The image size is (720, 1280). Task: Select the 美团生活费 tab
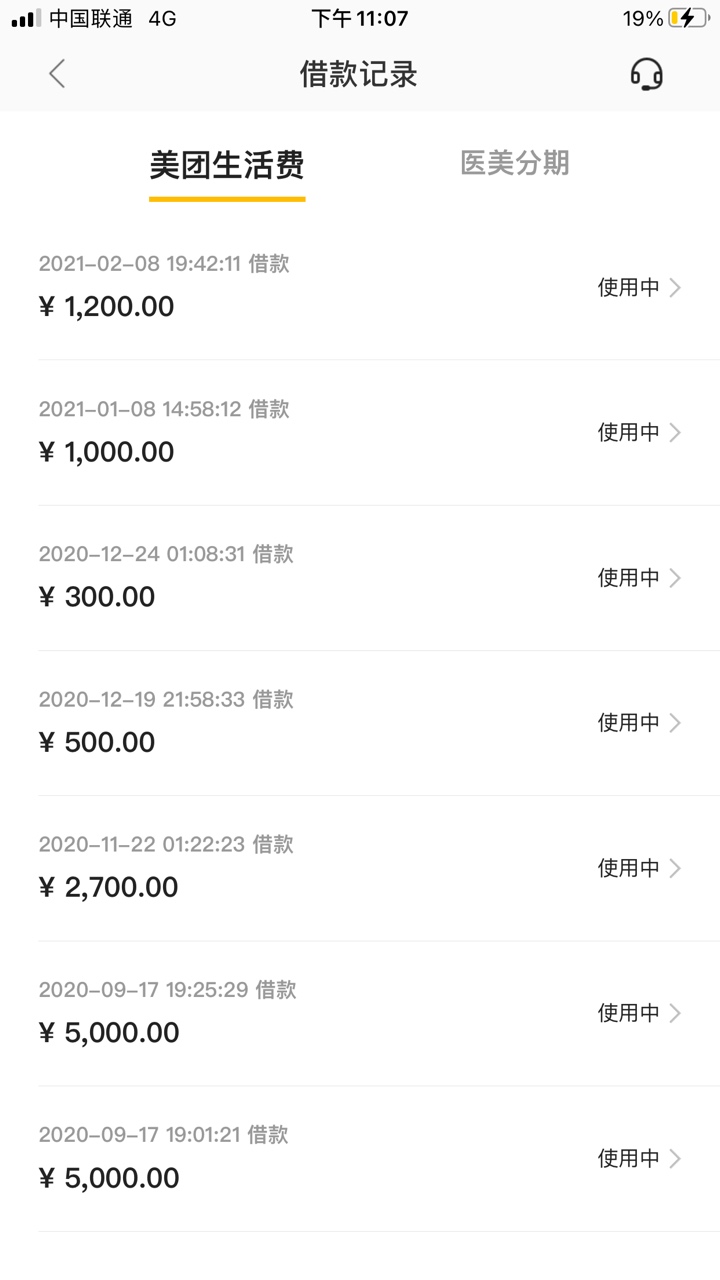(227, 165)
